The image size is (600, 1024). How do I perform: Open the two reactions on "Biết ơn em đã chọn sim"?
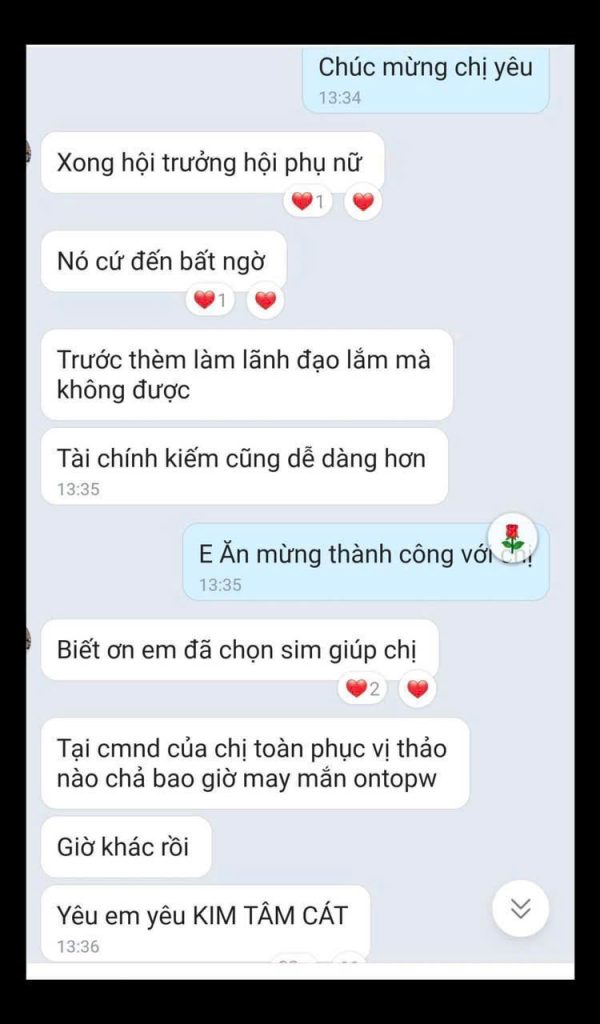pos(362,688)
